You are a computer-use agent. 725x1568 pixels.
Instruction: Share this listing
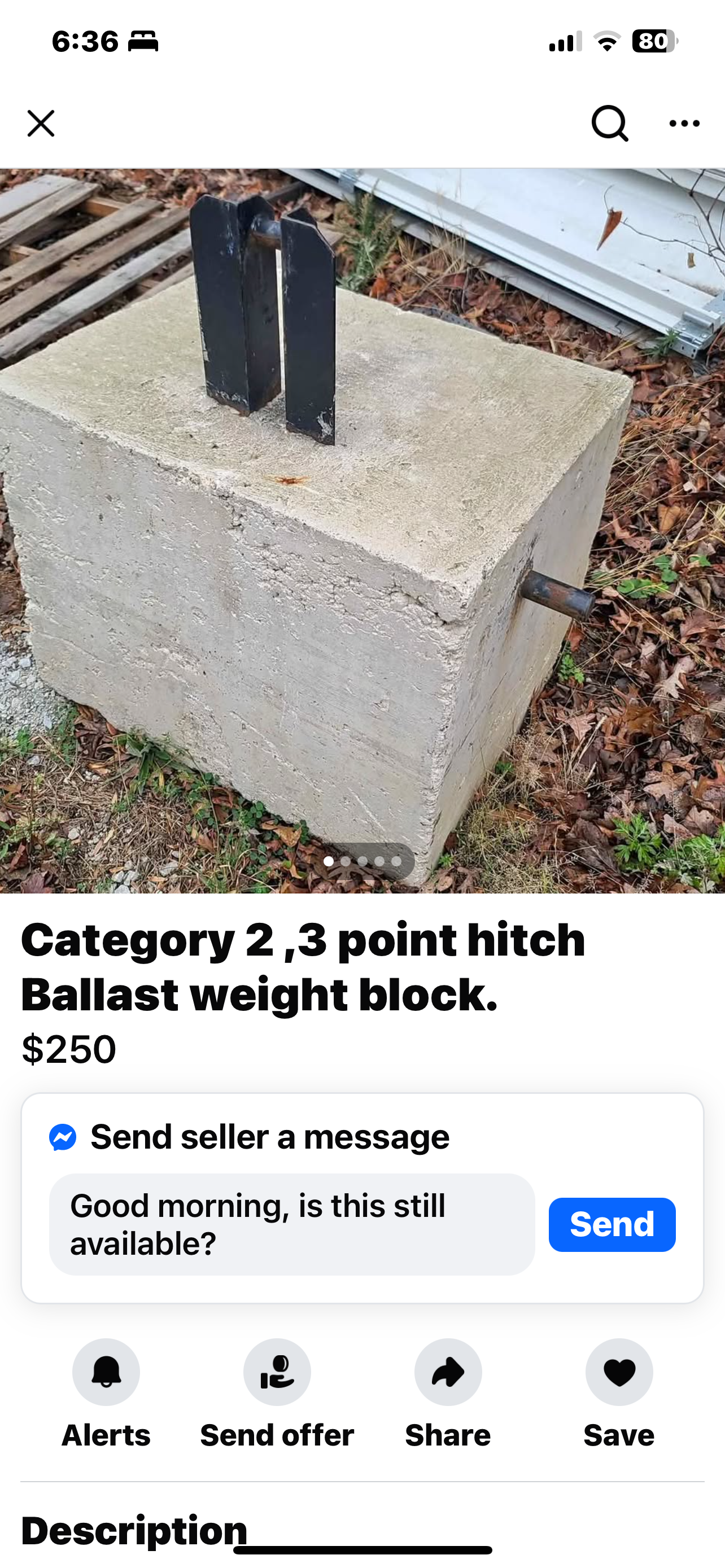448,1372
